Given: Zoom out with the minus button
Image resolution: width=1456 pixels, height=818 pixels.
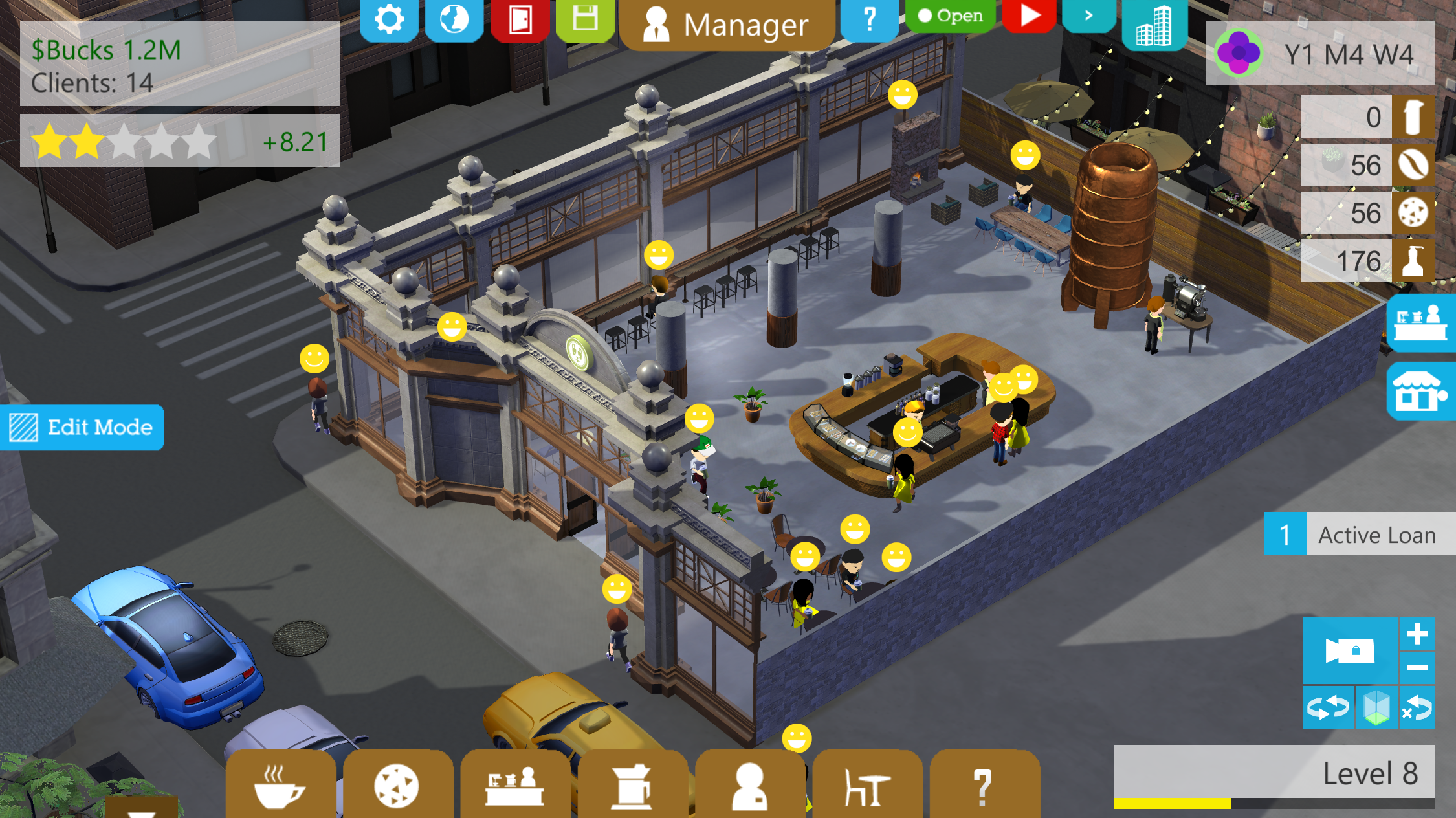Looking at the screenshot, I should (x=1417, y=668).
